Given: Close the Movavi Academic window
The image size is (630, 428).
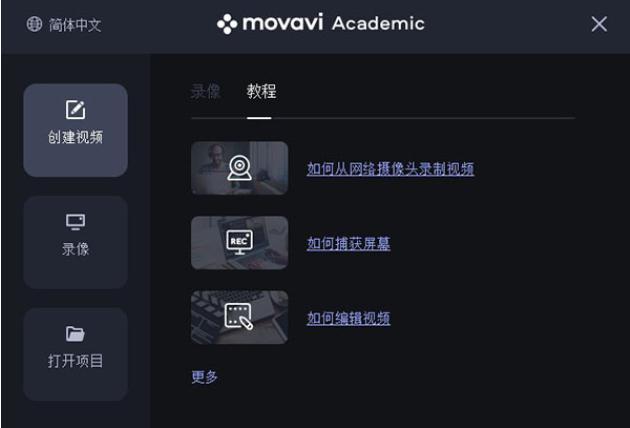Looking at the screenshot, I should pos(599,24).
